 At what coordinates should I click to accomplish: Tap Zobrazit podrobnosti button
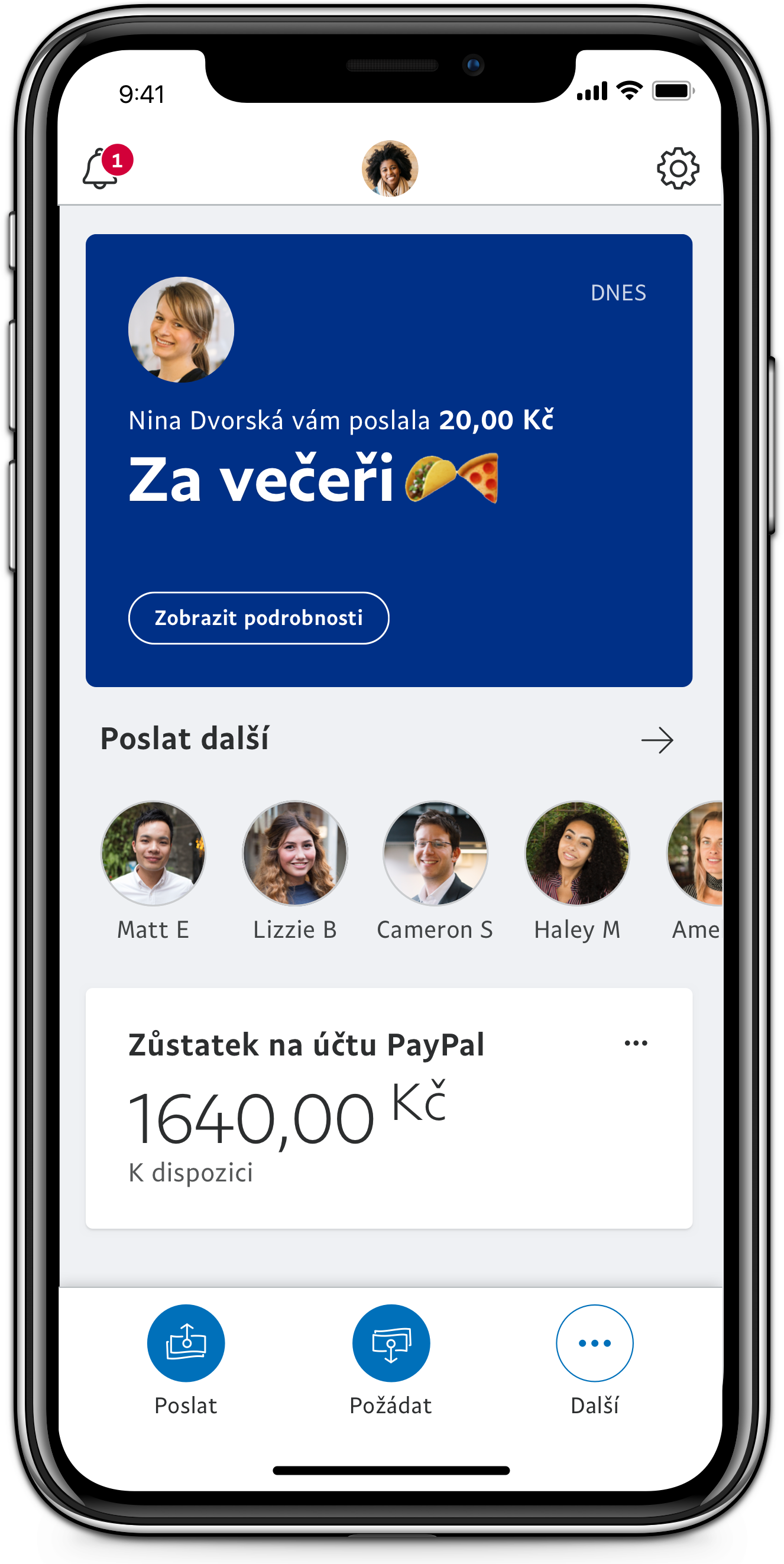click(259, 618)
